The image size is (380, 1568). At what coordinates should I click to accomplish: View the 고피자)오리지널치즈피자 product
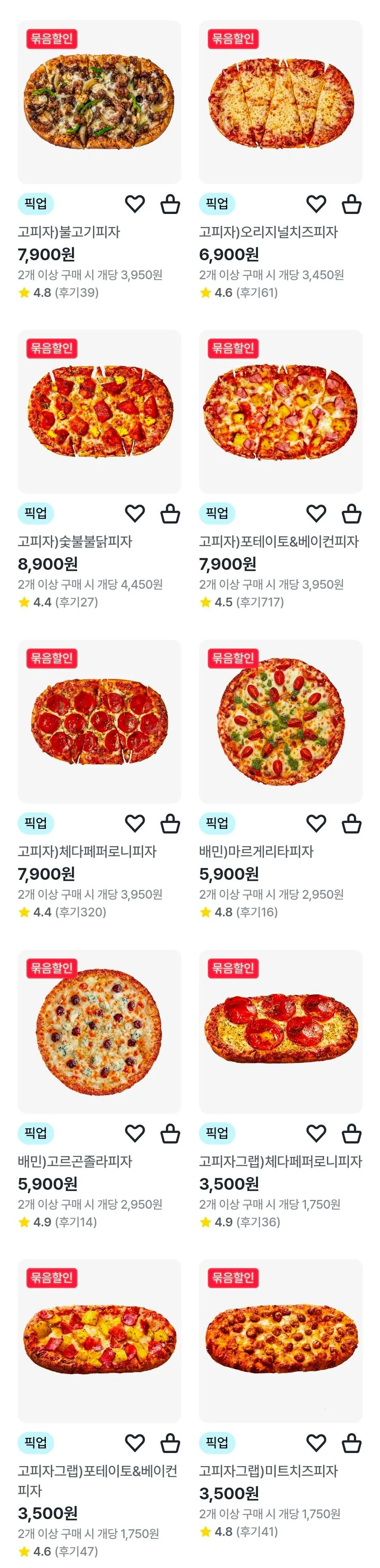pyautogui.click(x=280, y=102)
